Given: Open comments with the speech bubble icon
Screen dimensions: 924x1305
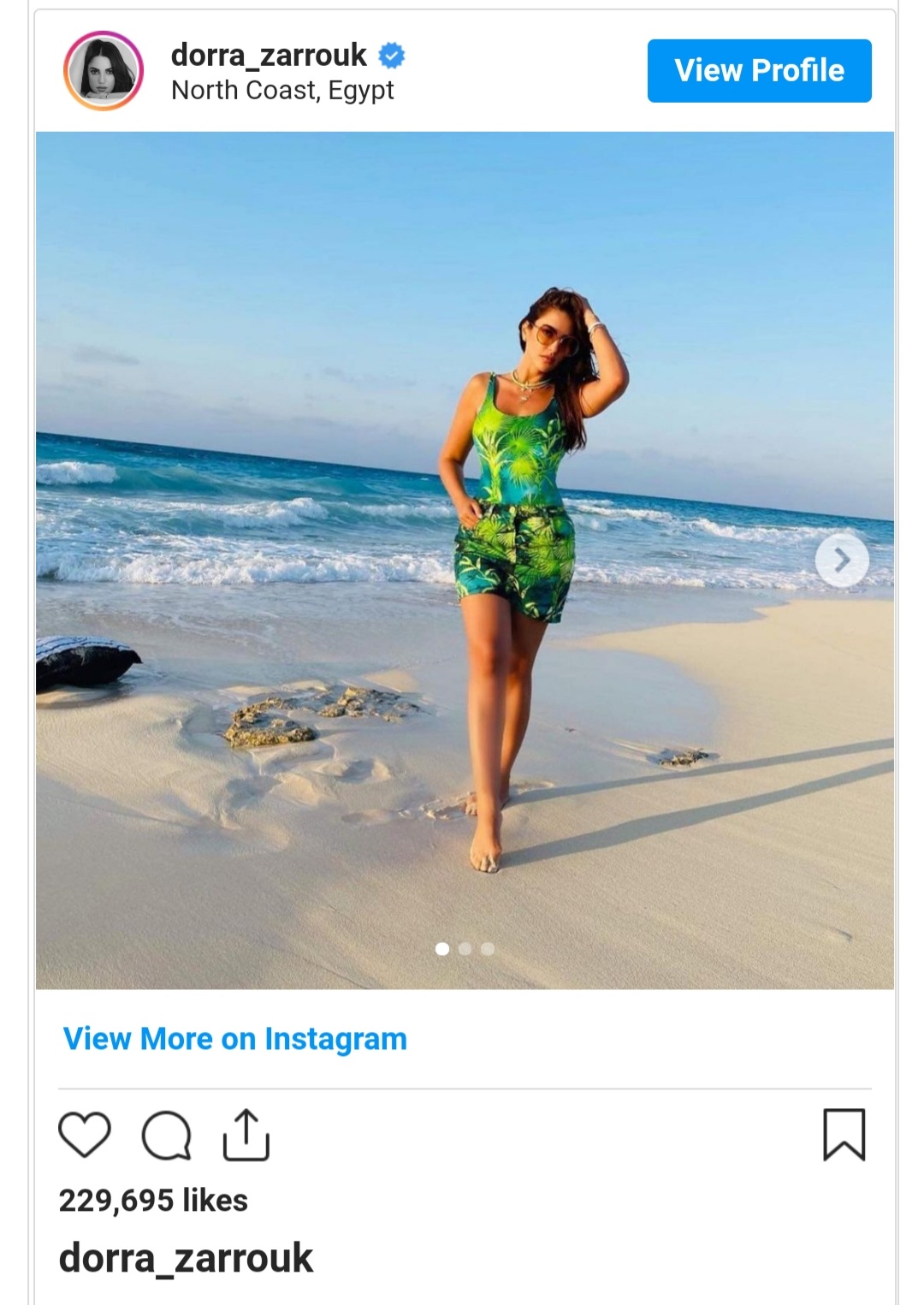Looking at the screenshot, I should (166, 1136).
